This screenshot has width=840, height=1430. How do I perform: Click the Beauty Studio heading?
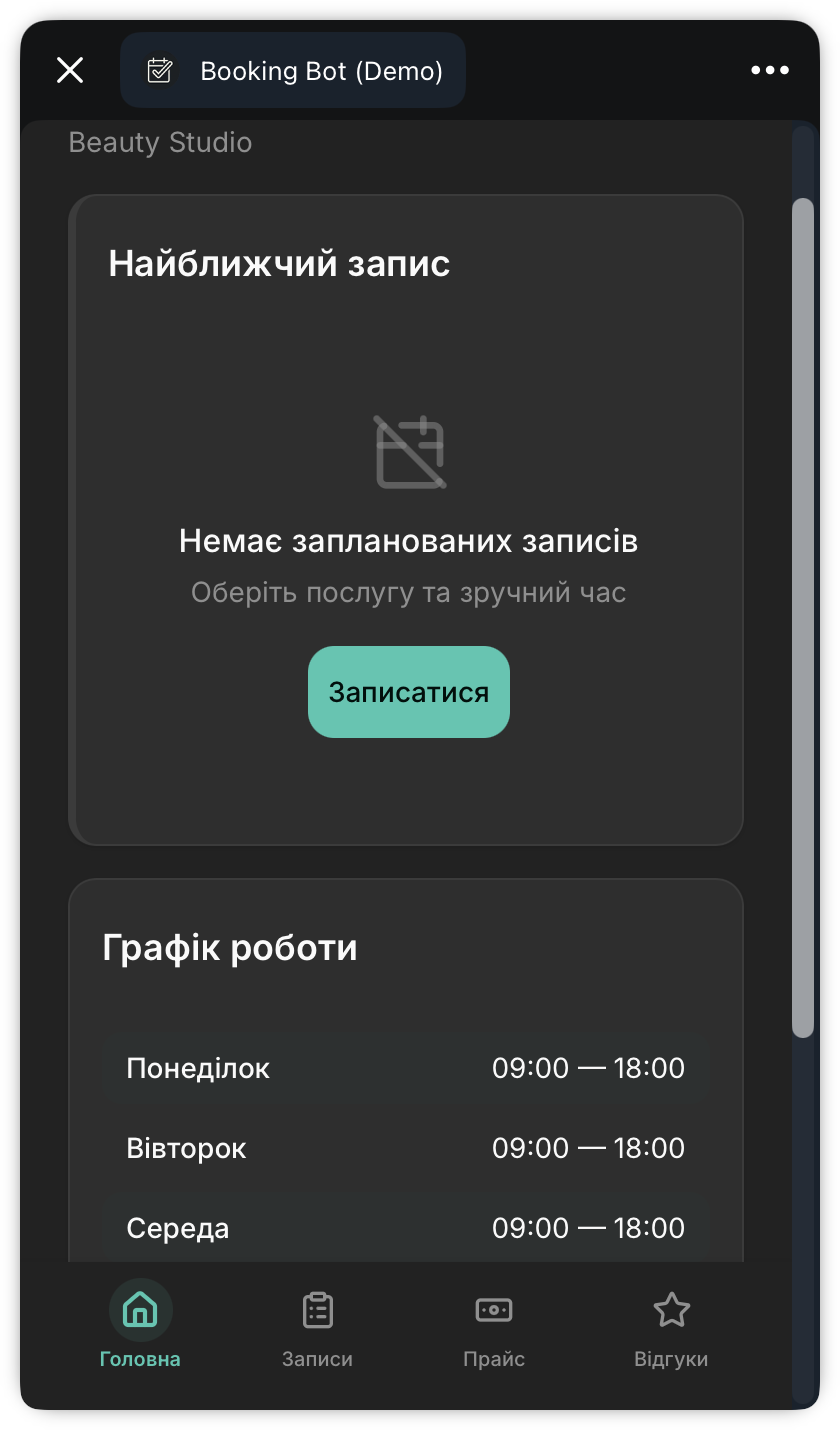(x=160, y=143)
